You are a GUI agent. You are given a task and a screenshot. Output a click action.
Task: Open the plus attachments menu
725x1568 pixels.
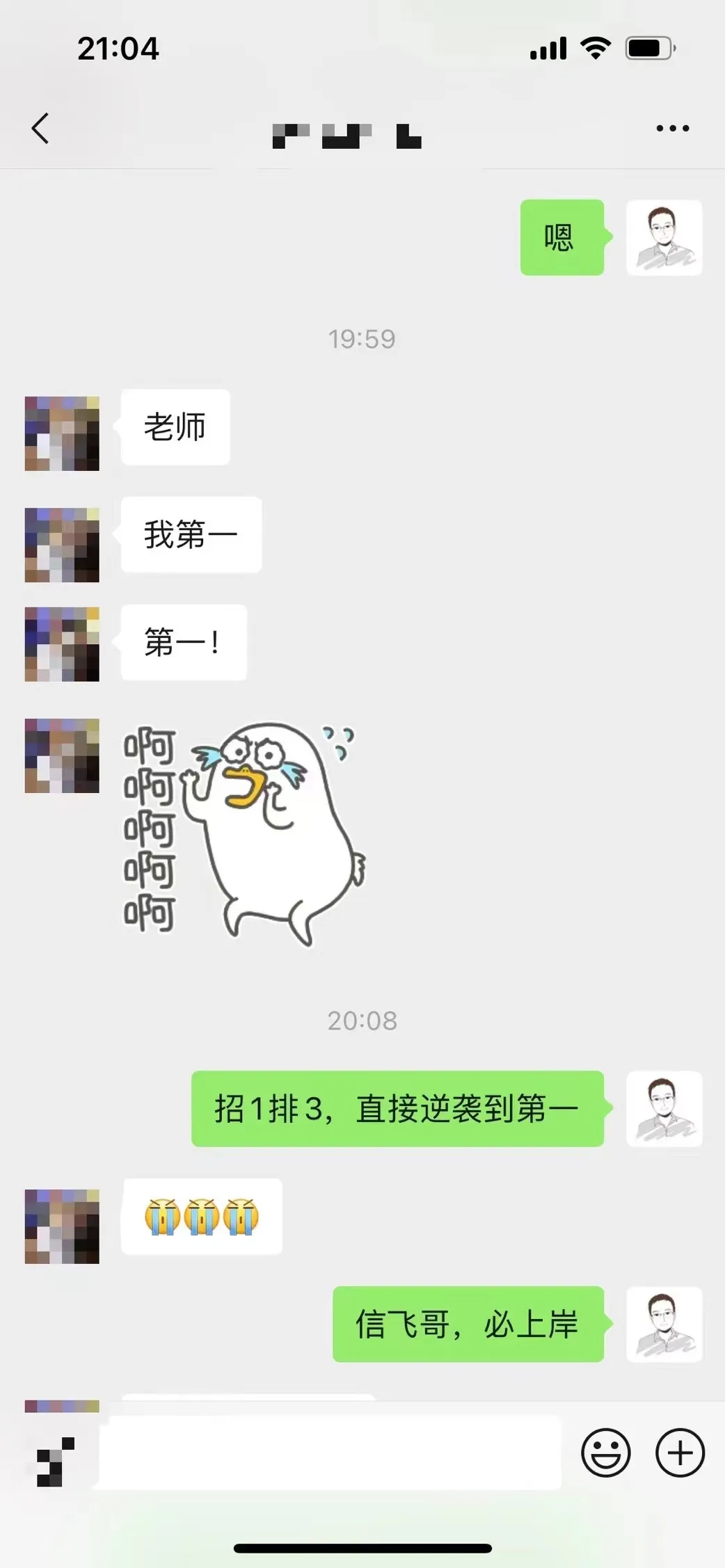[680, 1453]
